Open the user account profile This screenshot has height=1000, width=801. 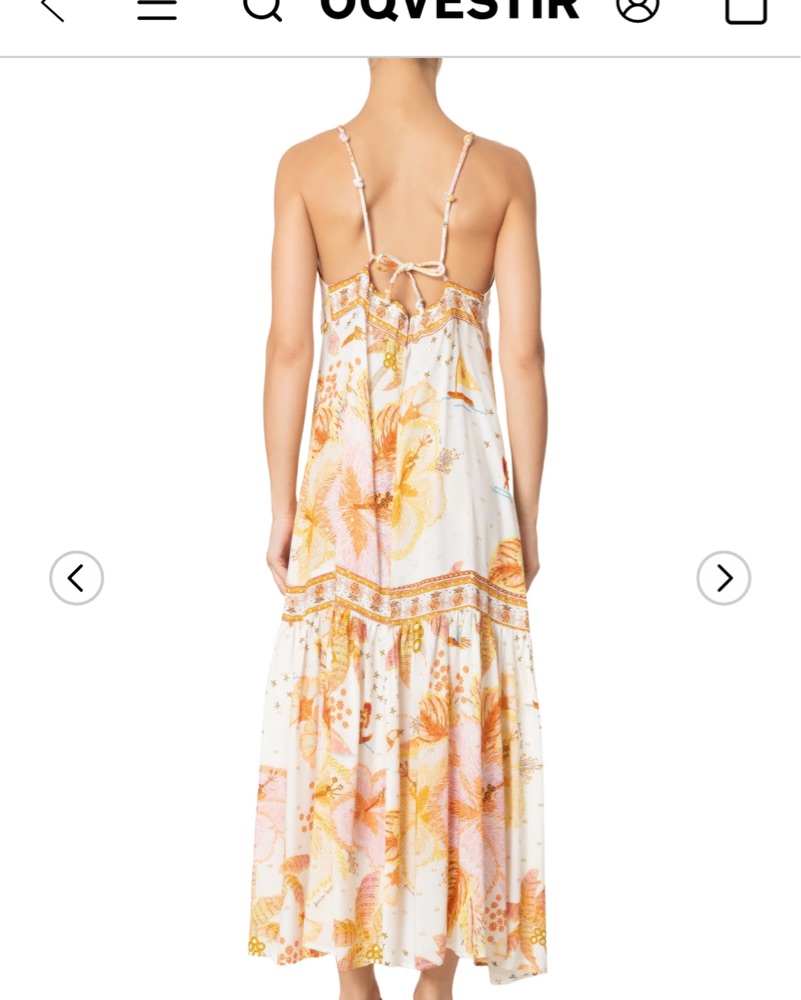638,8
